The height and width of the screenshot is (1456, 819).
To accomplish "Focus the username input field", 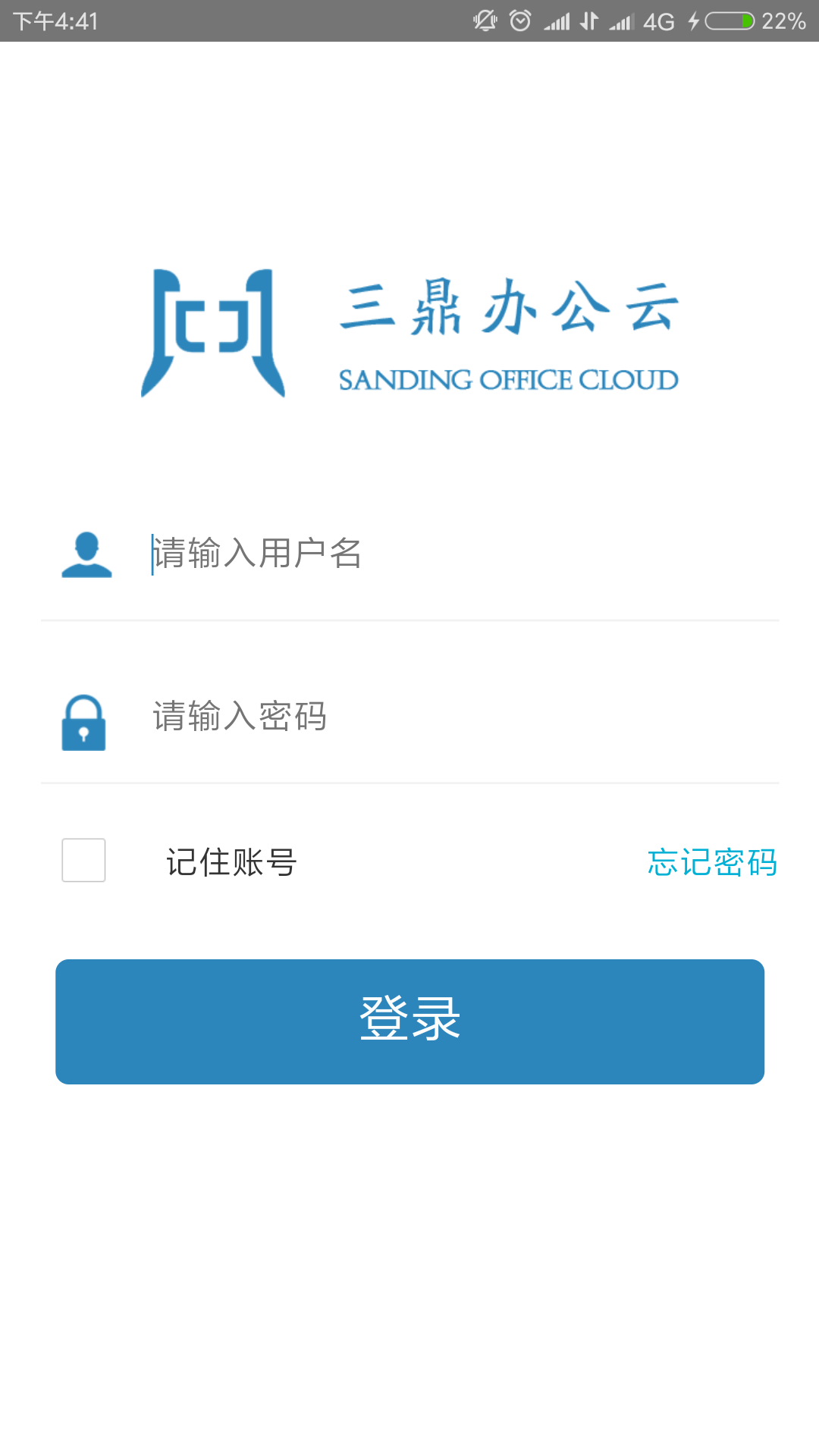I will (455, 554).
